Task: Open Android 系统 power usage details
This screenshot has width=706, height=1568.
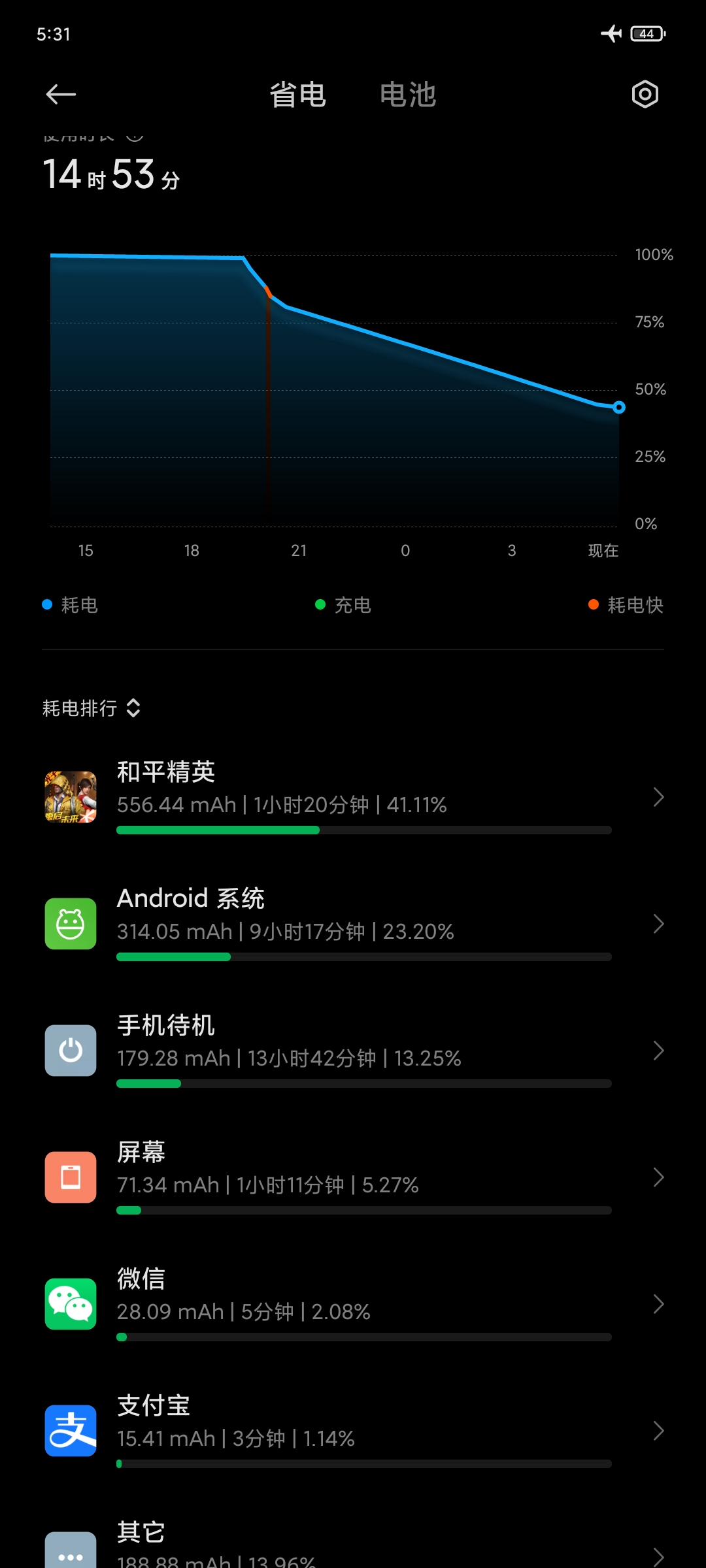Action: (x=353, y=924)
